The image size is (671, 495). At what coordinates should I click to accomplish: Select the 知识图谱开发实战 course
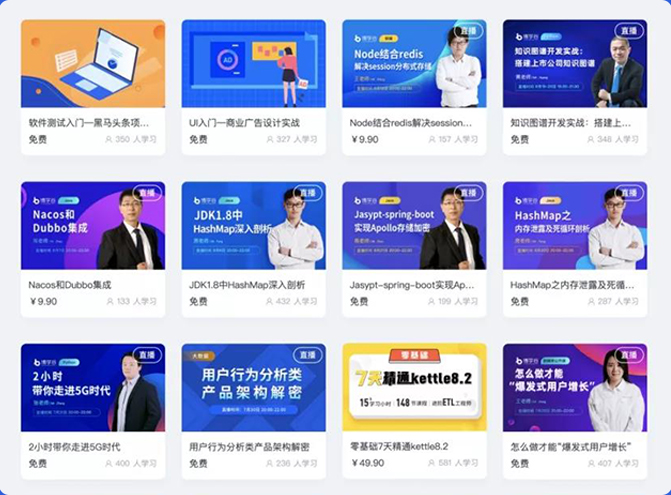coord(574,64)
